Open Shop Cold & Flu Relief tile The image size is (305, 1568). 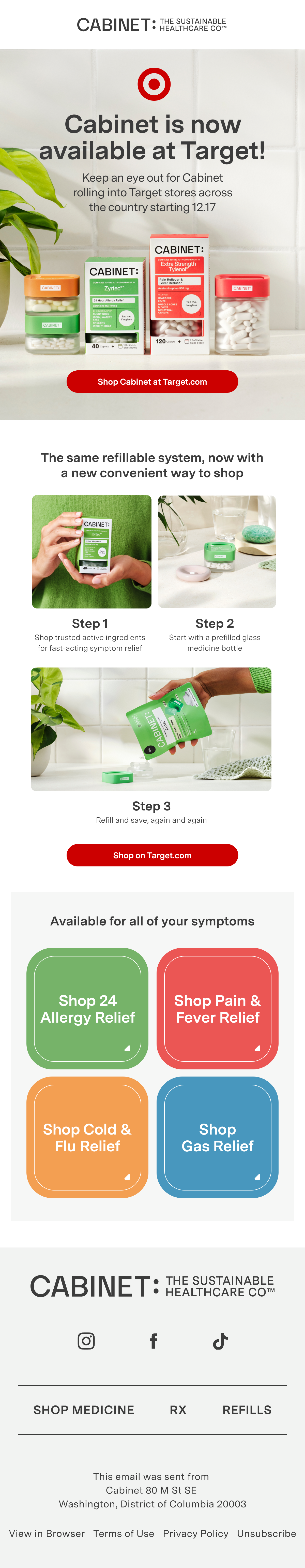coord(87,1137)
